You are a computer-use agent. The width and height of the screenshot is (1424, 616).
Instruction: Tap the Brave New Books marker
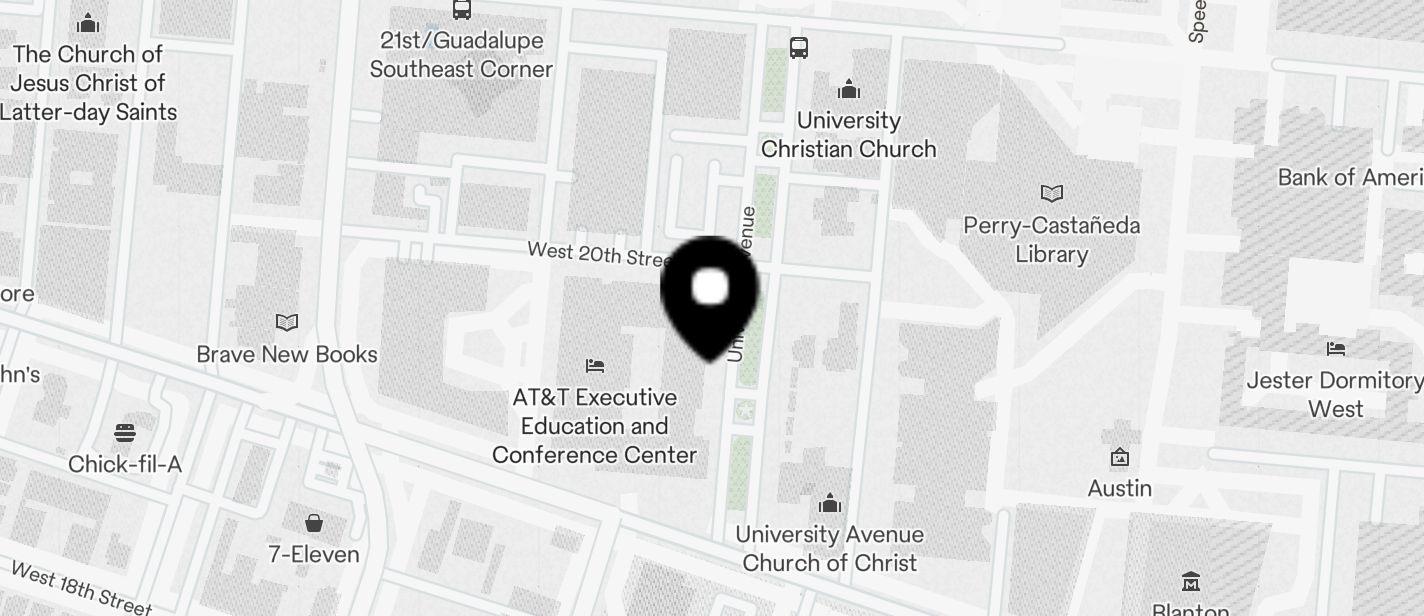click(287, 323)
